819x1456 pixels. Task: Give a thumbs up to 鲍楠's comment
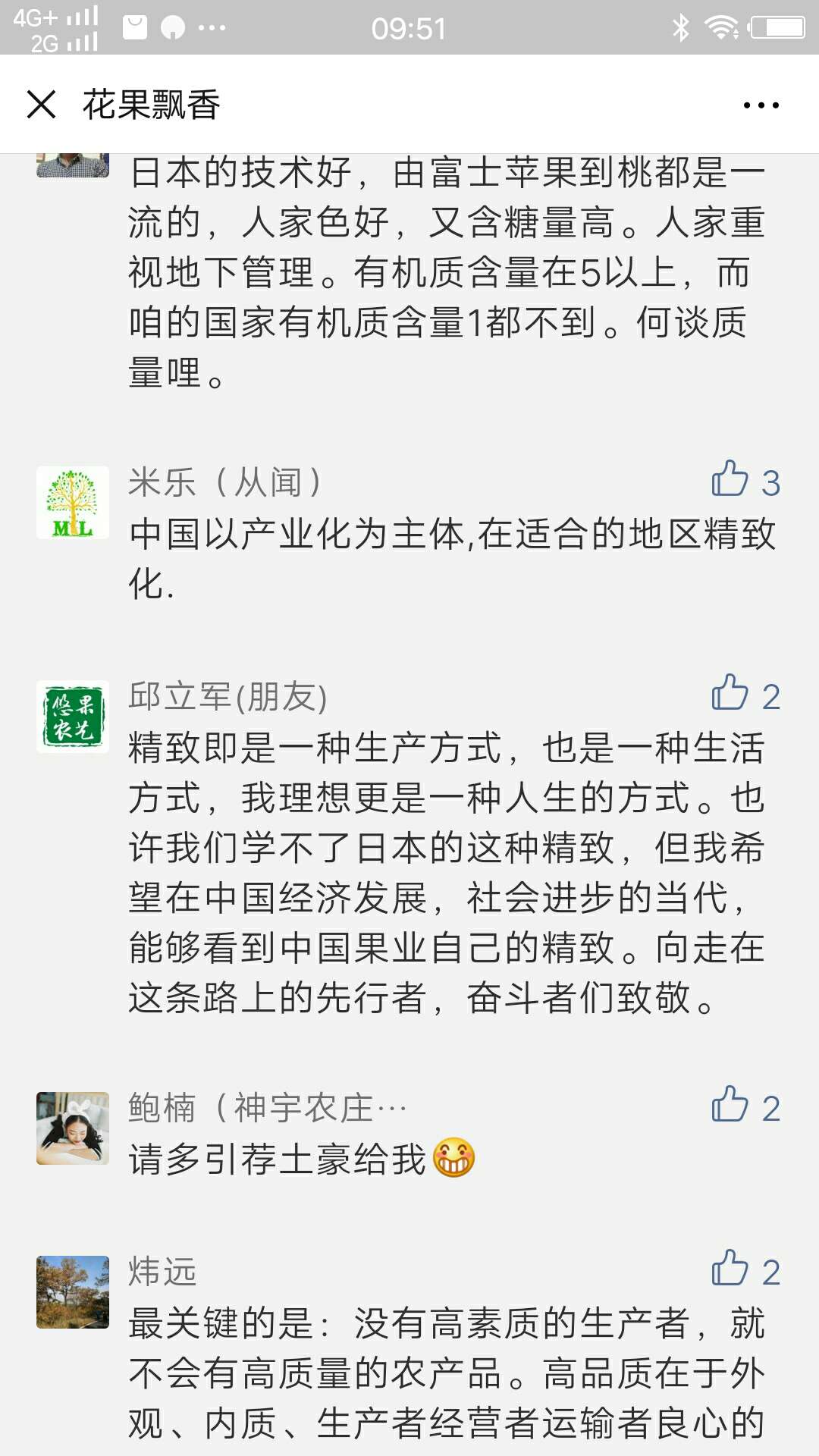[x=730, y=1105]
